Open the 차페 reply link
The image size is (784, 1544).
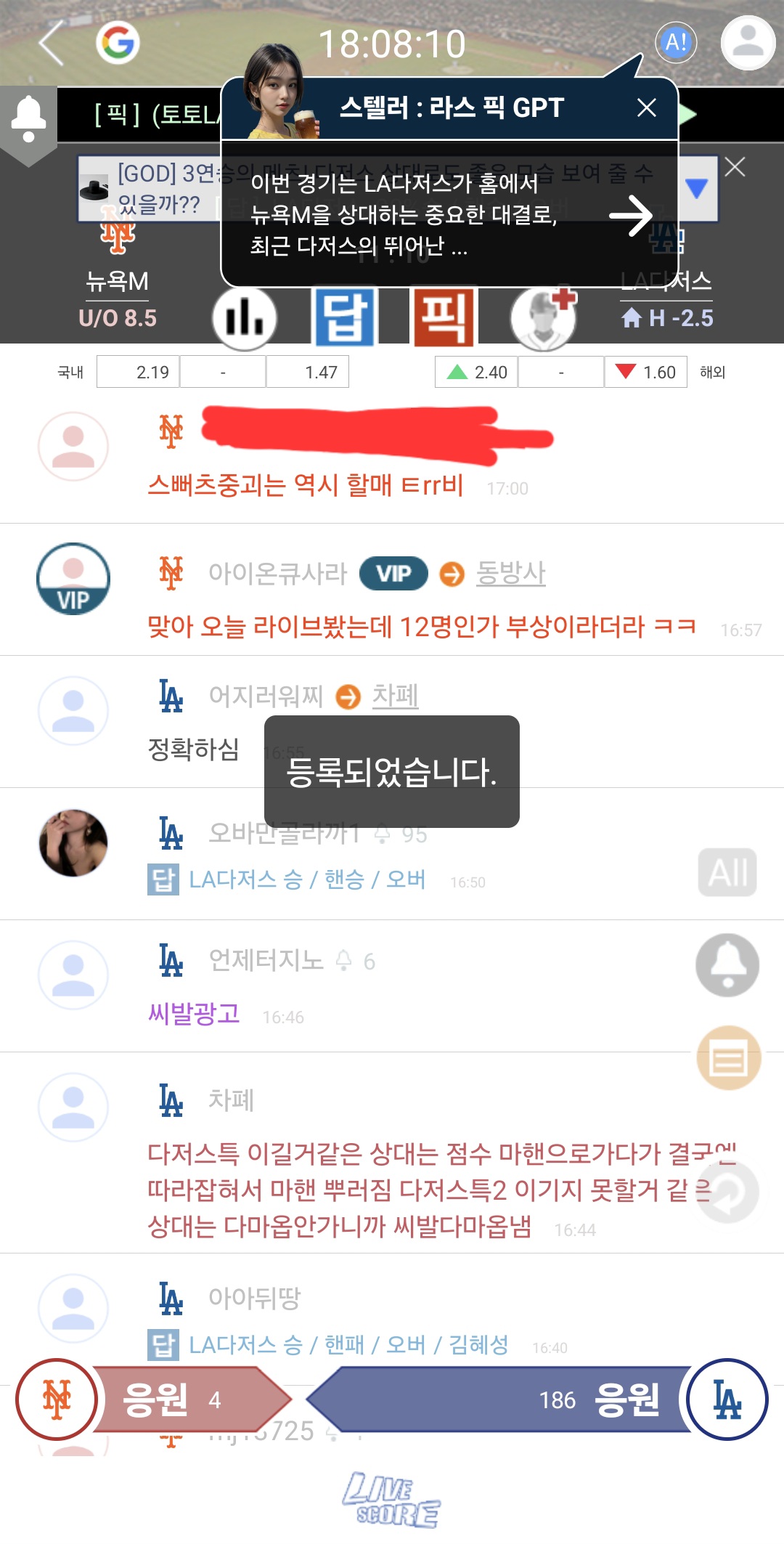coord(395,696)
